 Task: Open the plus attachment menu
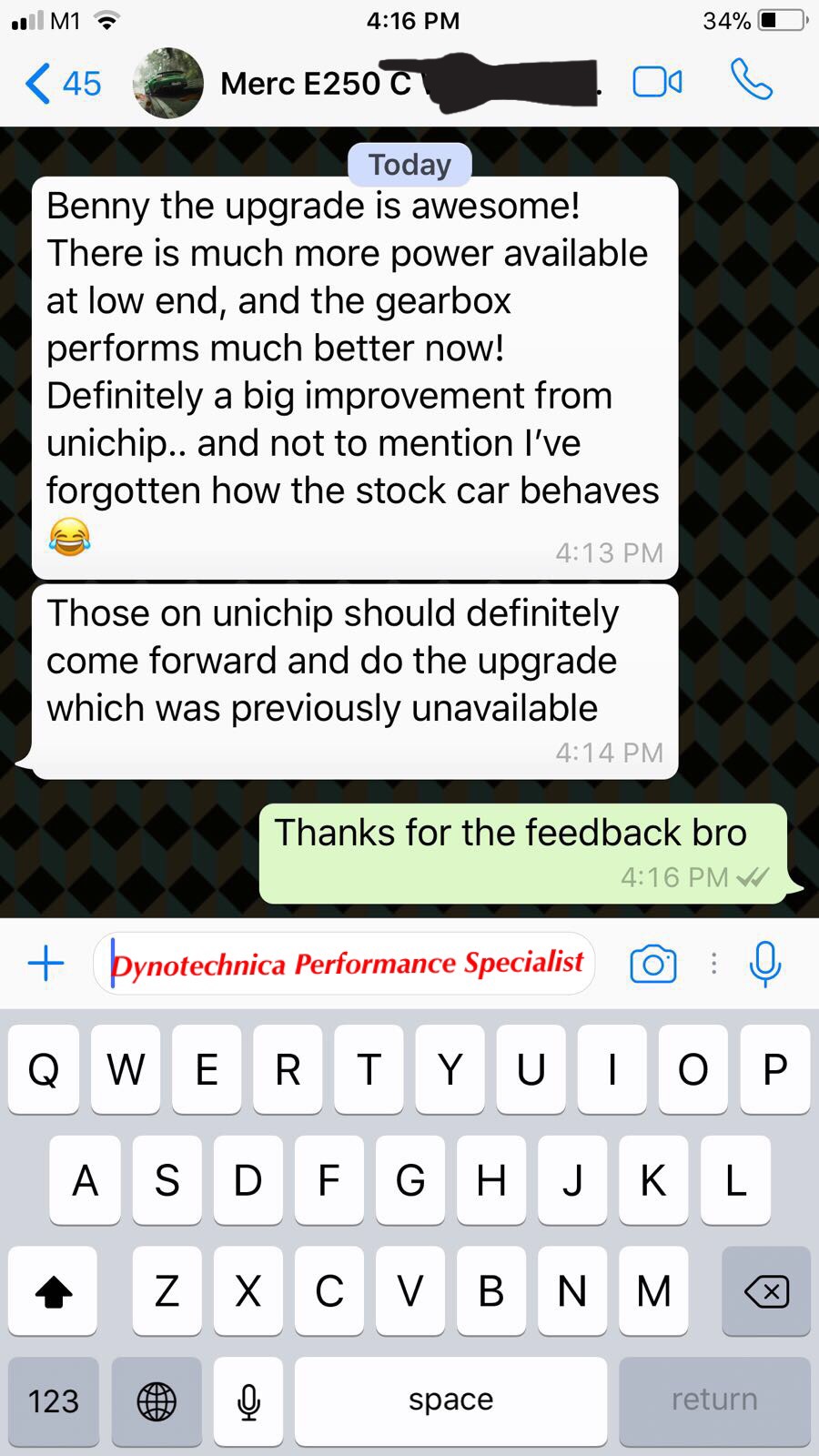pyautogui.click(x=46, y=963)
